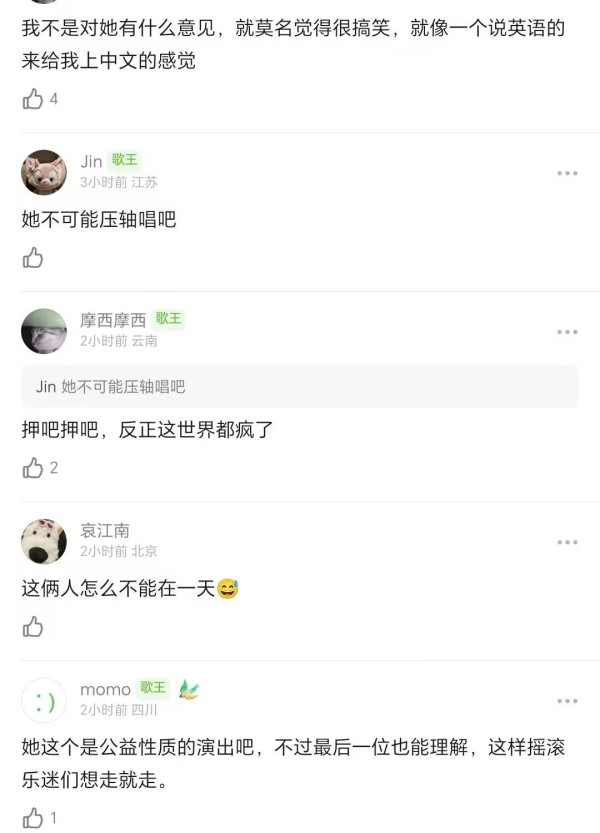Viewport: 600px width, 833px height.
Task: Like 摩西摩西's comment
Action: click(x=34, y=468)
